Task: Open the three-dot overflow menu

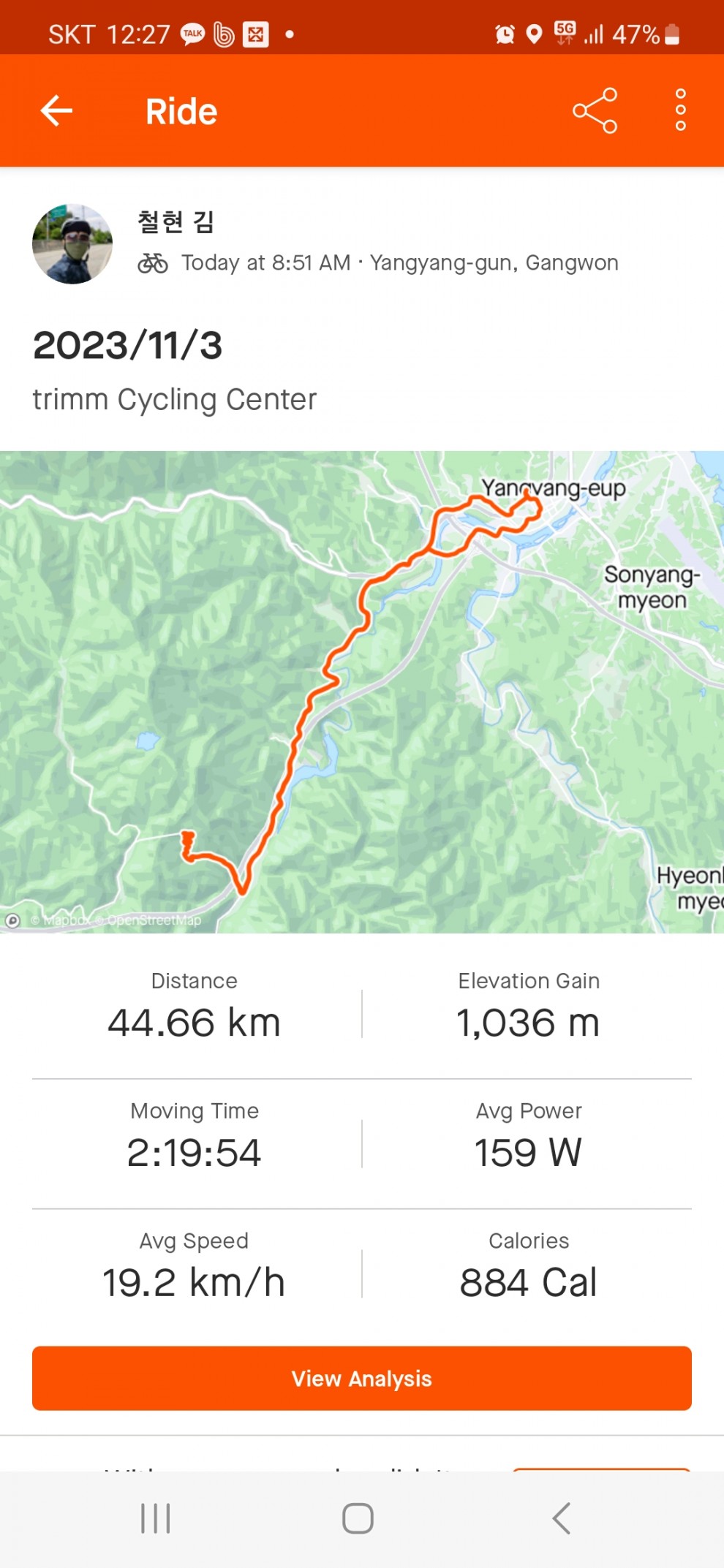Action: (680, 111)
